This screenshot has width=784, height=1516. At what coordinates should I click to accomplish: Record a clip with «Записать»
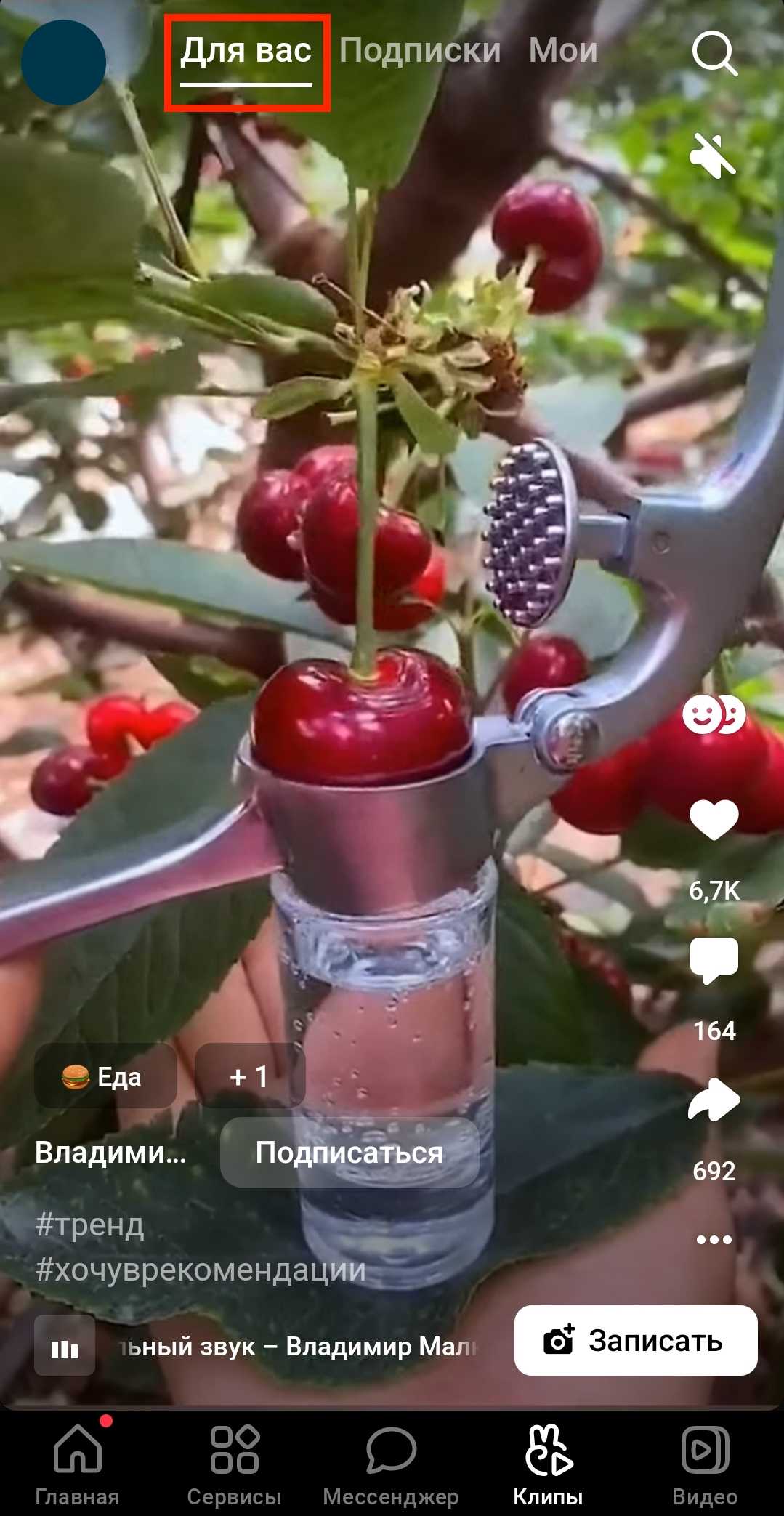[635, 1341]
